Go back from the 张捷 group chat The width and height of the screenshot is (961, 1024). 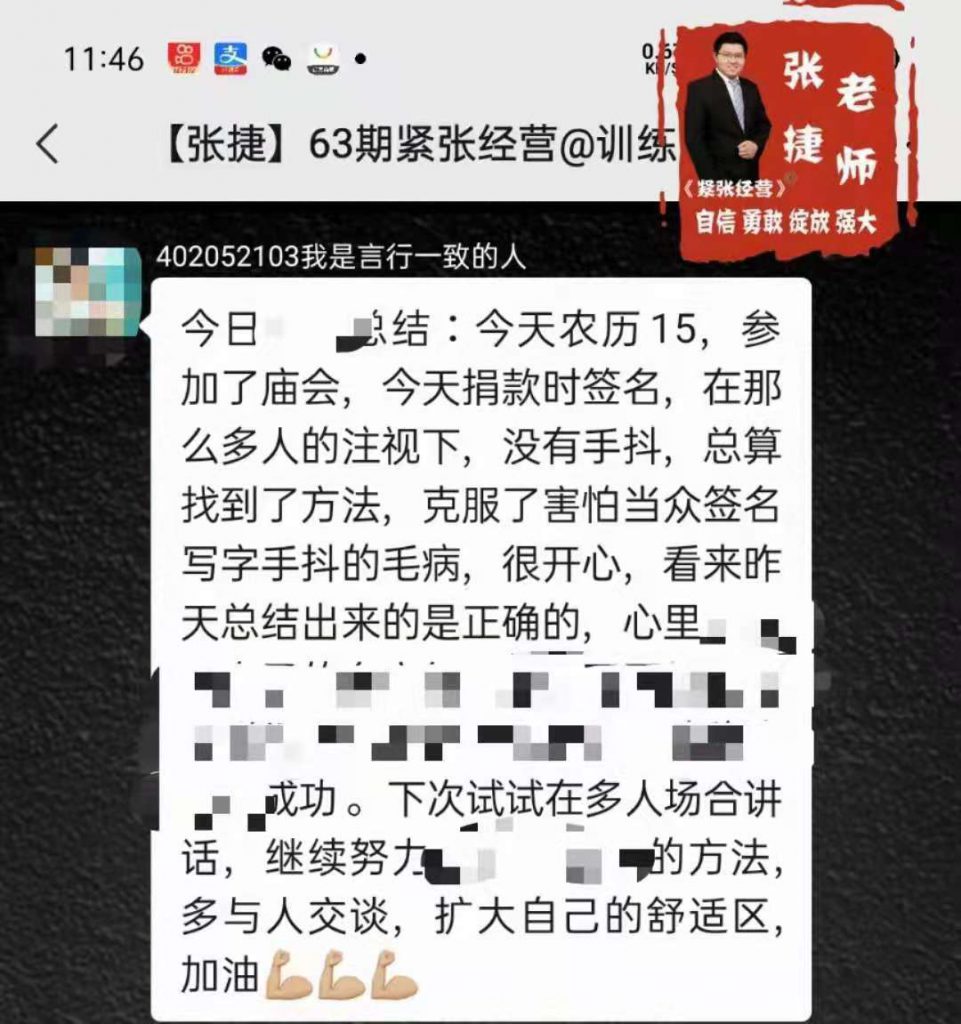coord(47,145)
